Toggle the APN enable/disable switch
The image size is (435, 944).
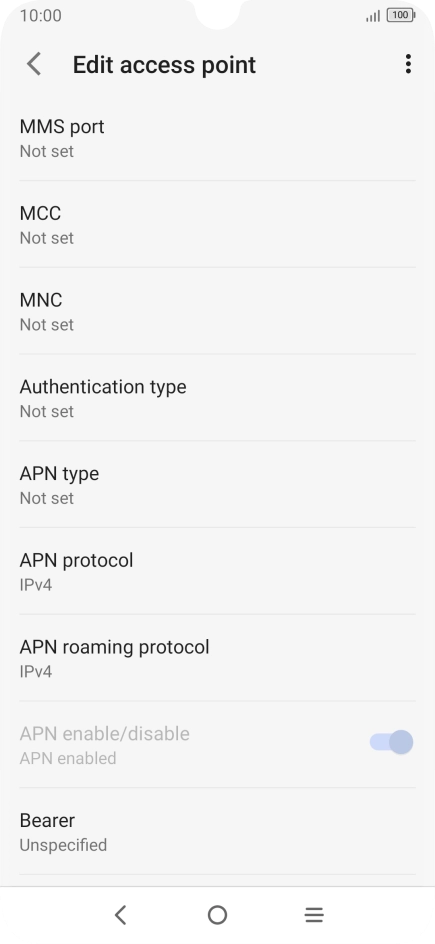pyautogui.click(x=391, y=742)
